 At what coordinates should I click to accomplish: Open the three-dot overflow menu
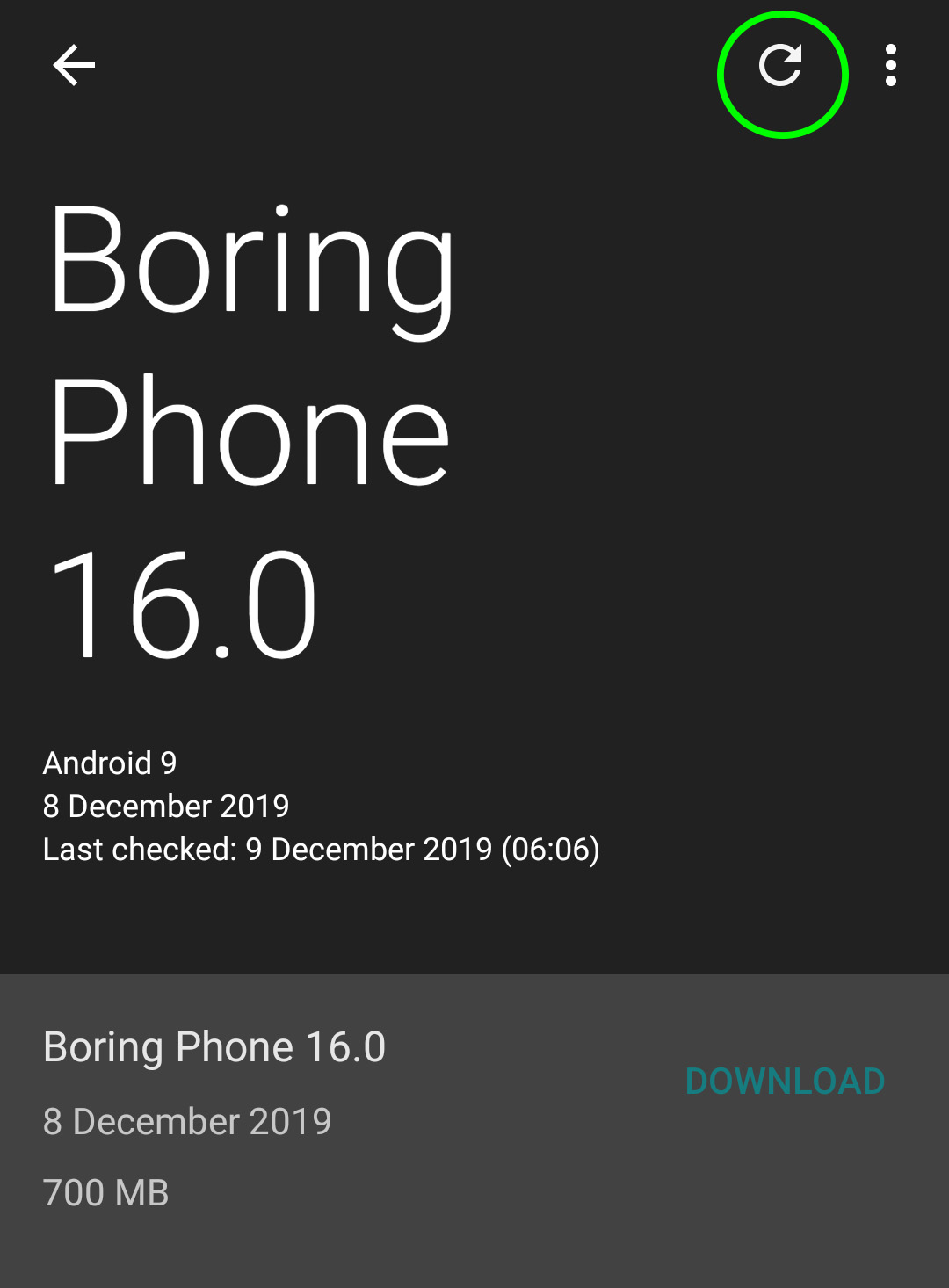890,66
